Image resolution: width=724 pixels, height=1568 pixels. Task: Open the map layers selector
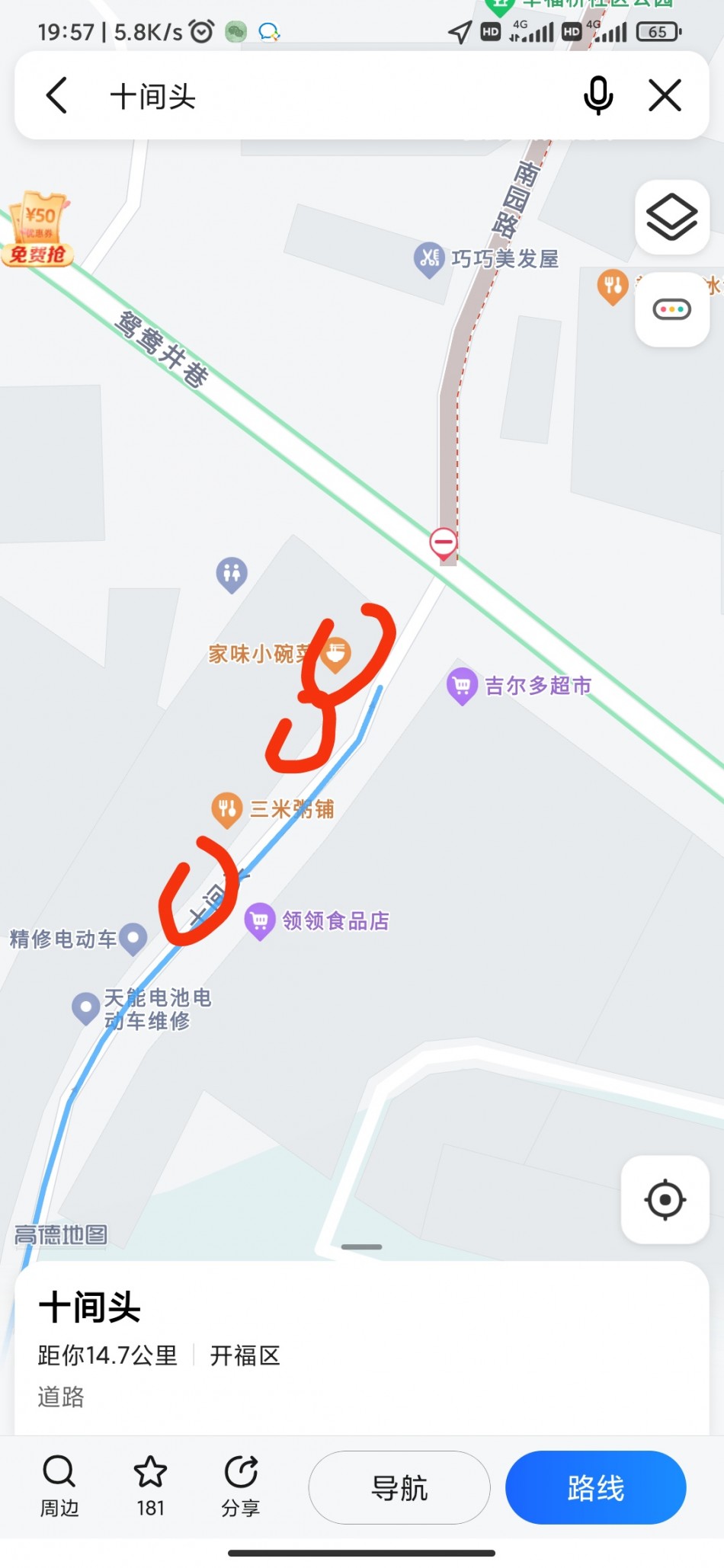click(x=672, y=217)
